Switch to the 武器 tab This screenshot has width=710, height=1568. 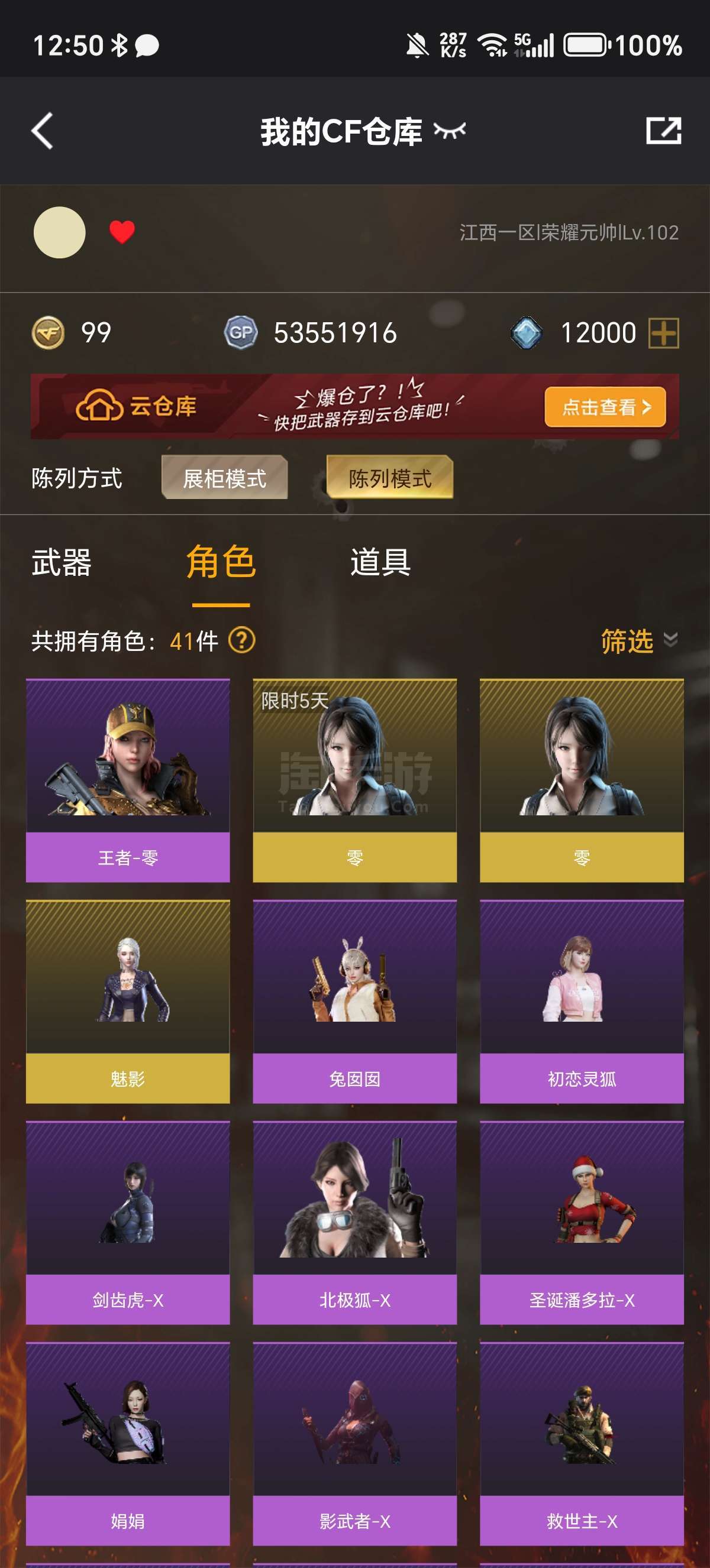(62, 562)
